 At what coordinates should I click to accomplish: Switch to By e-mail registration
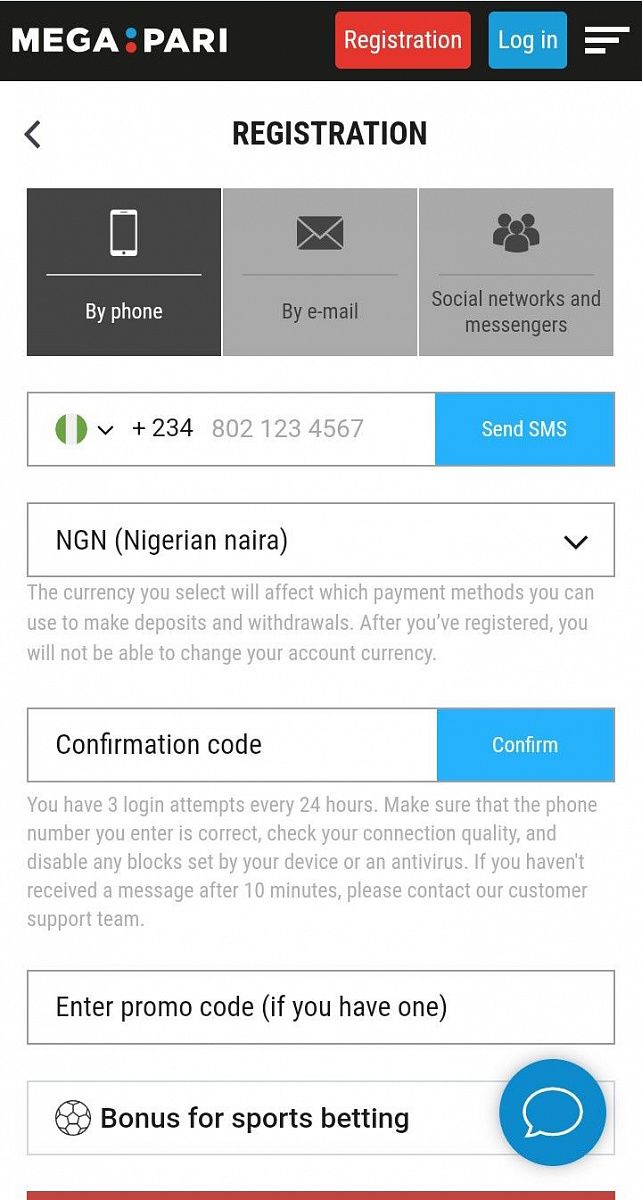(320, 272)
